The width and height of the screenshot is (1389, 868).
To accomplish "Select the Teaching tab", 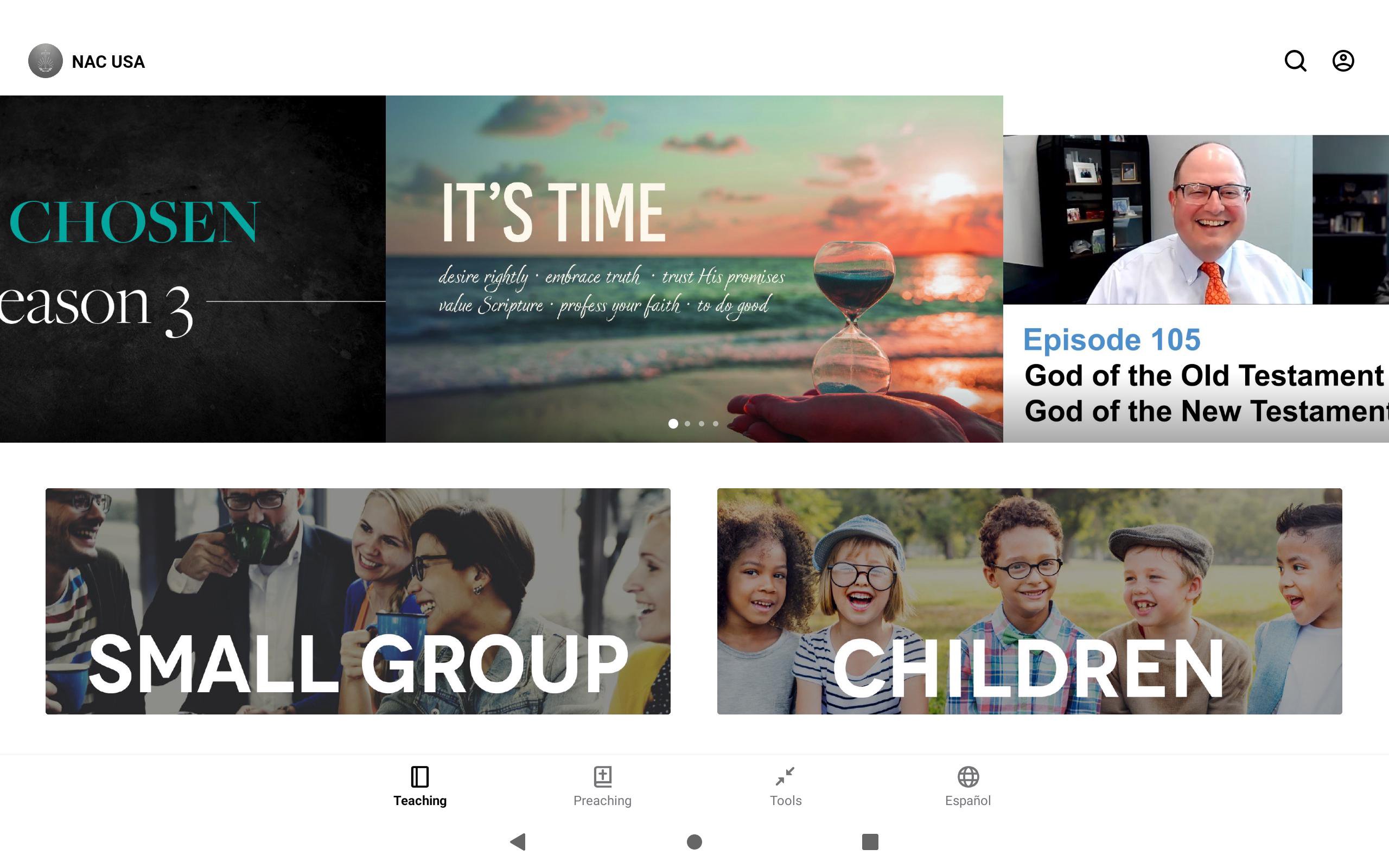I will (419, 786).
